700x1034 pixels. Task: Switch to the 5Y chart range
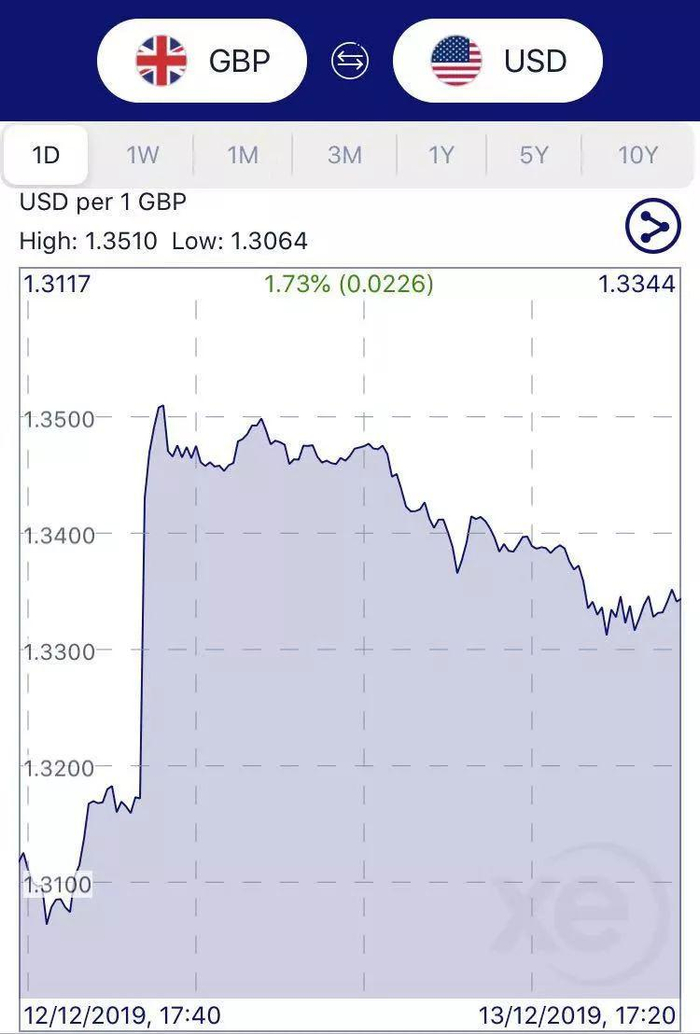[x=533, y=155]
